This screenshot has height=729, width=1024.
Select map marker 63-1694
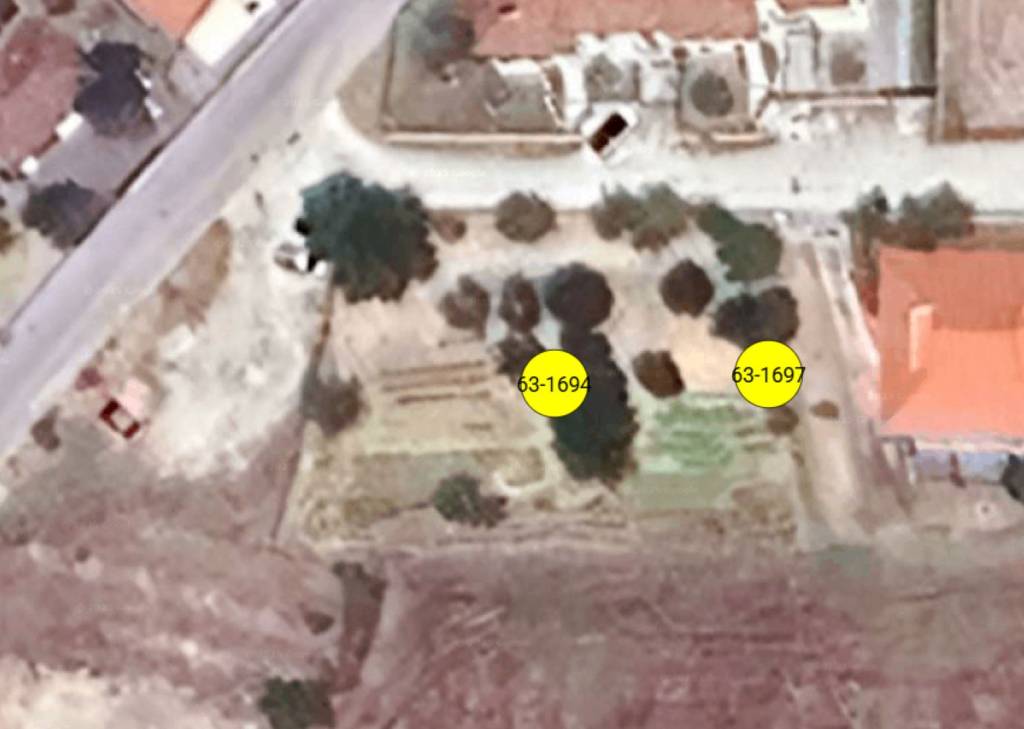[554, 383]
